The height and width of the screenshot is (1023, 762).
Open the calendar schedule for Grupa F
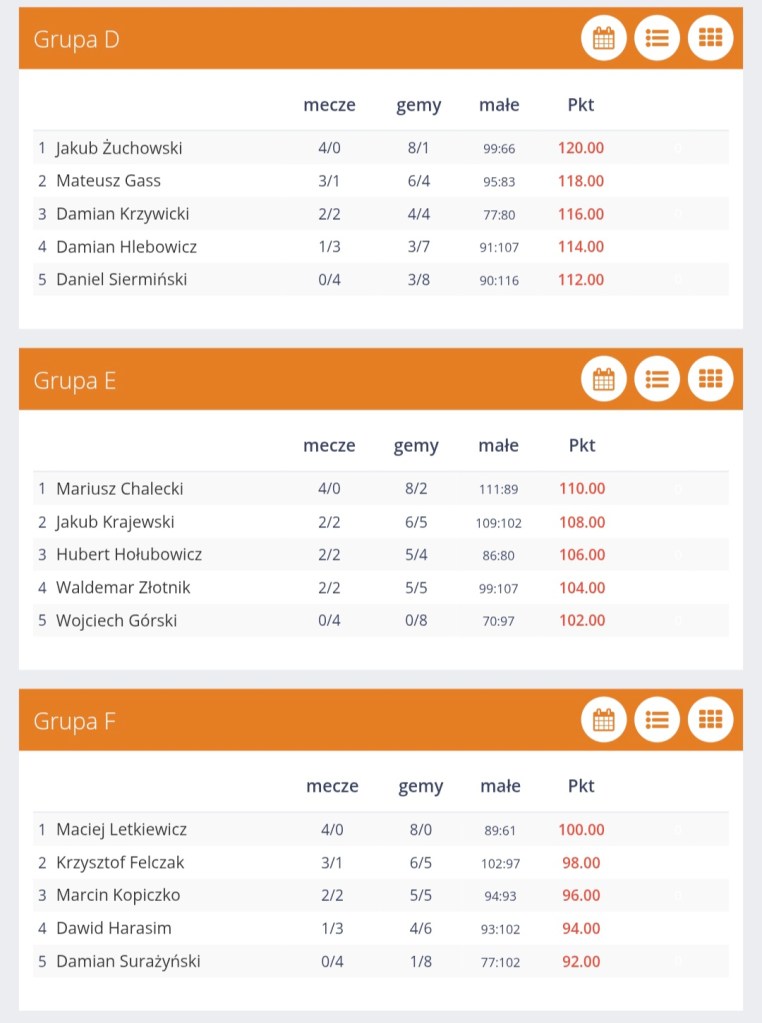604,719
